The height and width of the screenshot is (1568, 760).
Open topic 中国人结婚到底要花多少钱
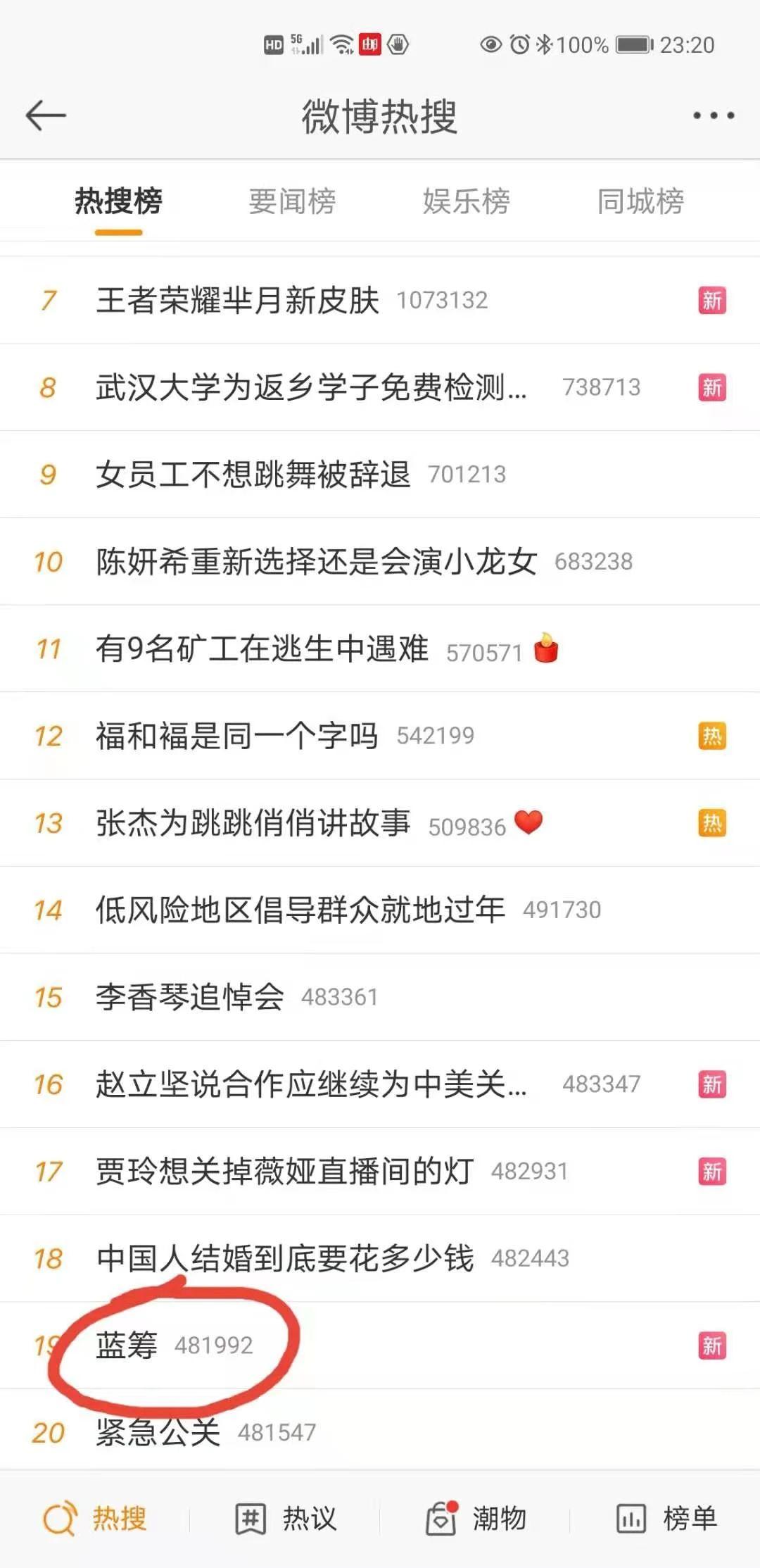click(x=284, y=1259)
